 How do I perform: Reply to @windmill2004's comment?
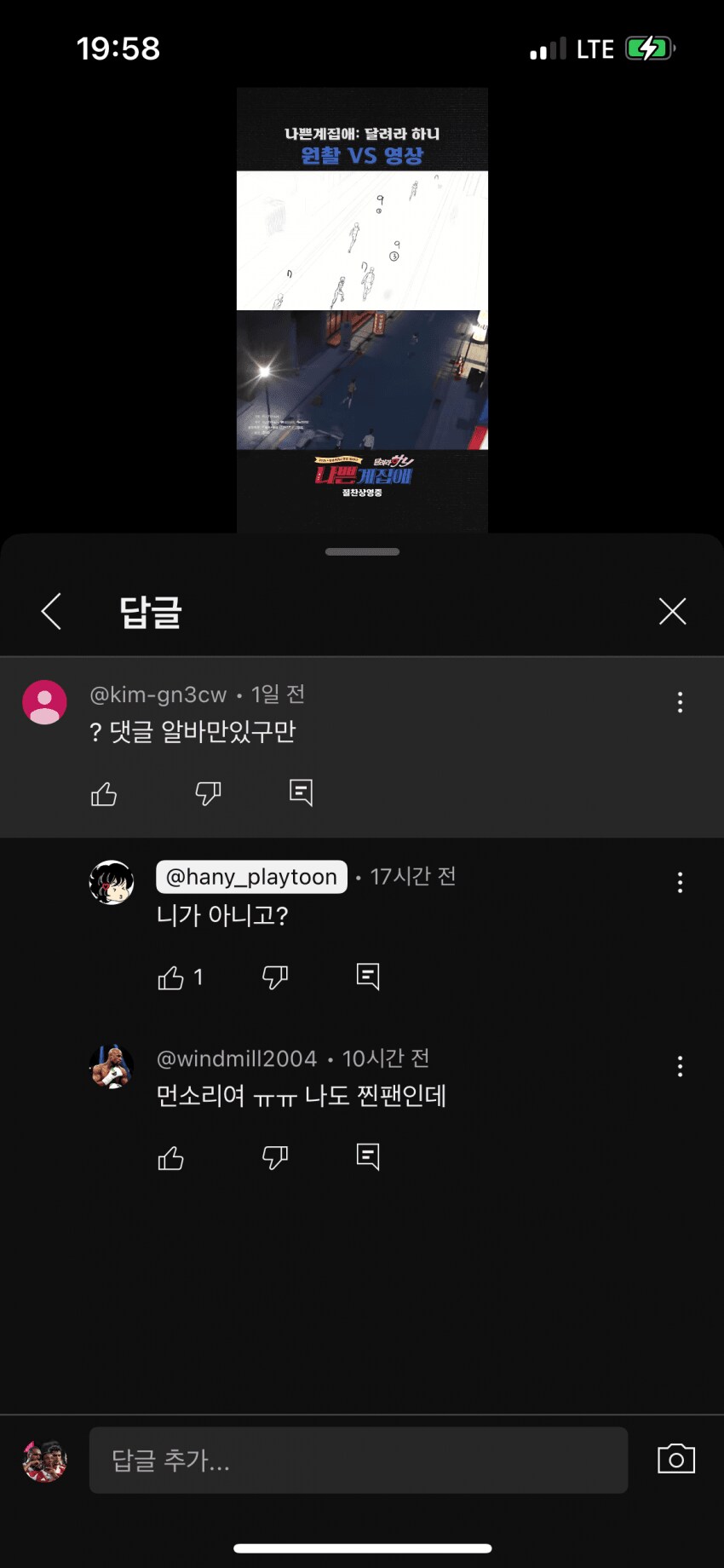coord(367,1156)
